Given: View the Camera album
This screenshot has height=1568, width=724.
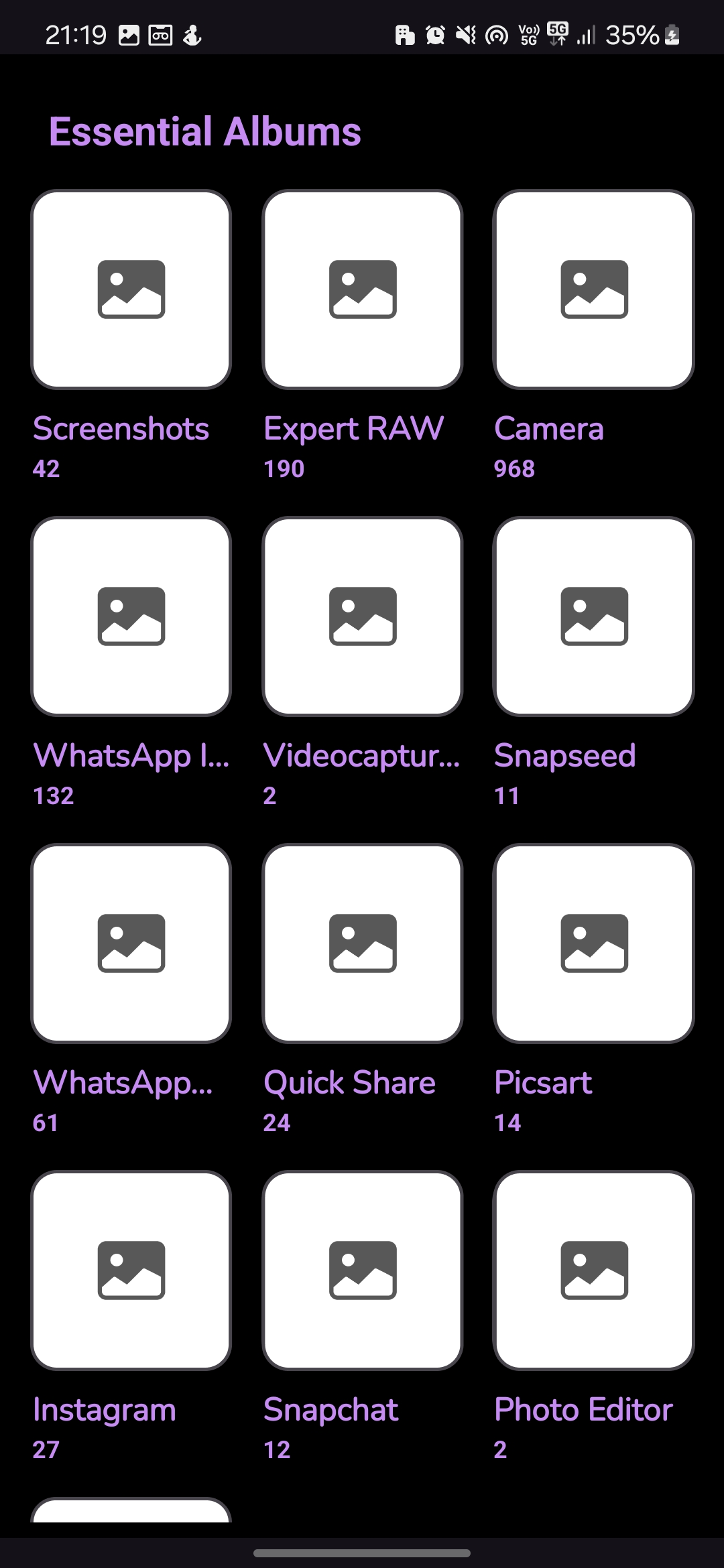Looking at the screenshot, I should point(594,289).
